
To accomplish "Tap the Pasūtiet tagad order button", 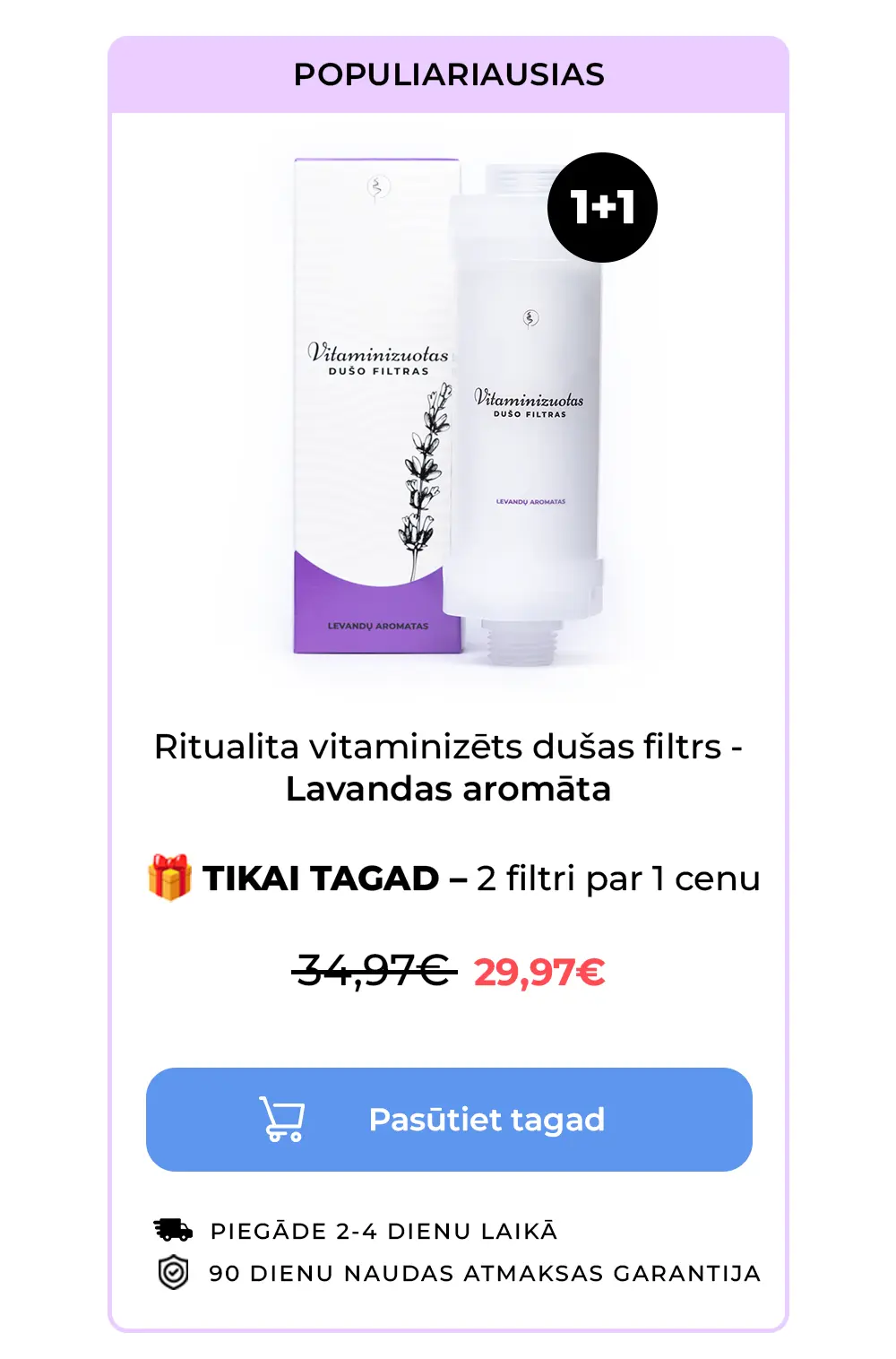I will click(x=449, y=1119).
